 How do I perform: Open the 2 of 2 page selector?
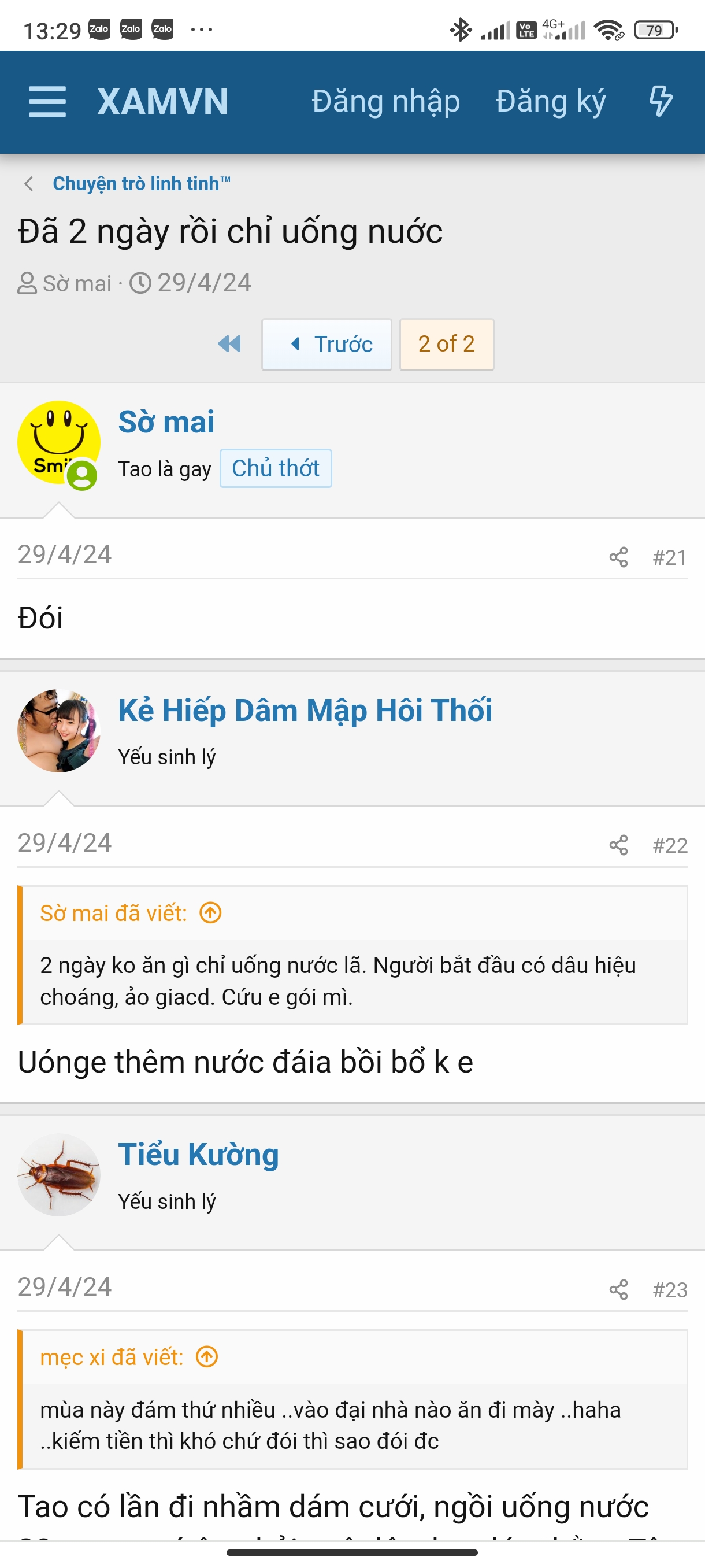click(x=446, y=344)
